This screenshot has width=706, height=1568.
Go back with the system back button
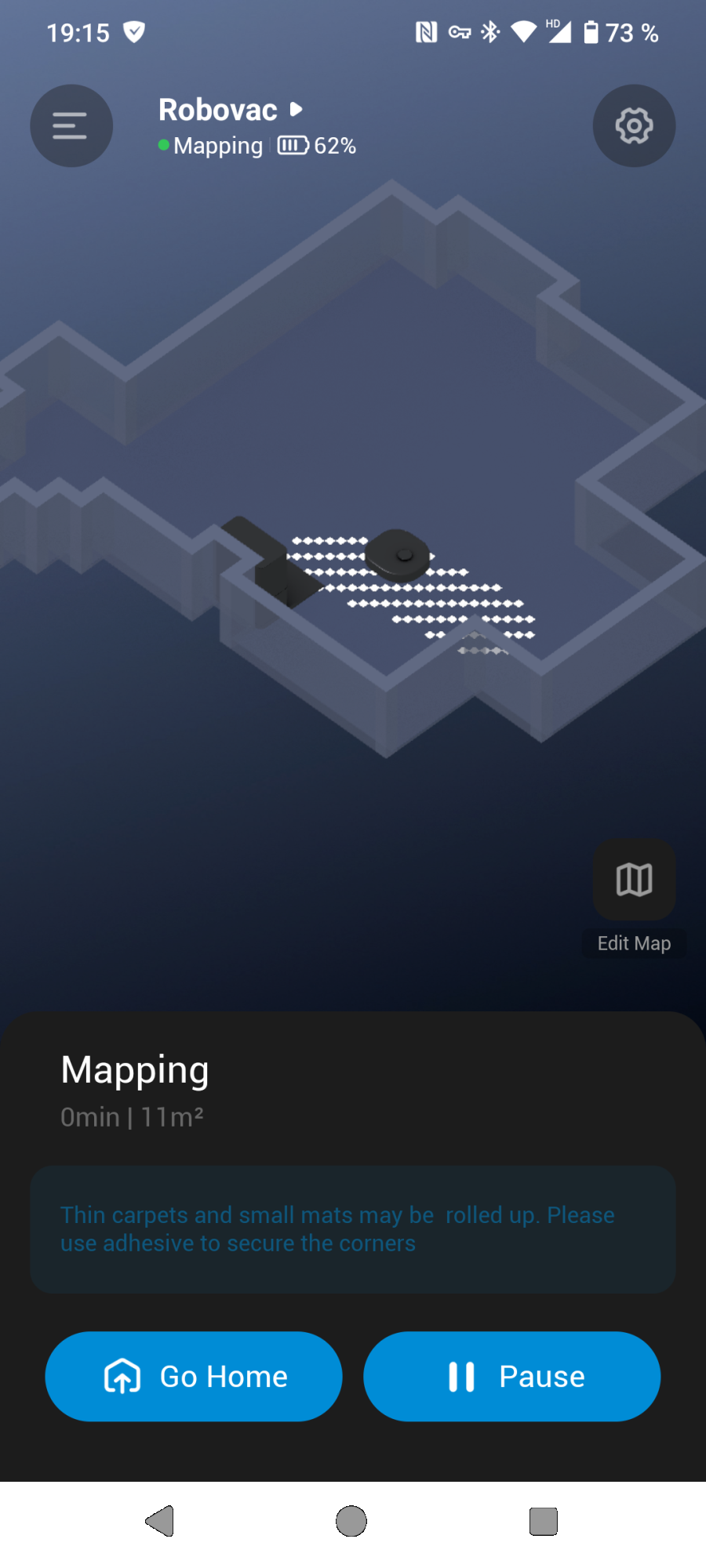(160, 1521)
